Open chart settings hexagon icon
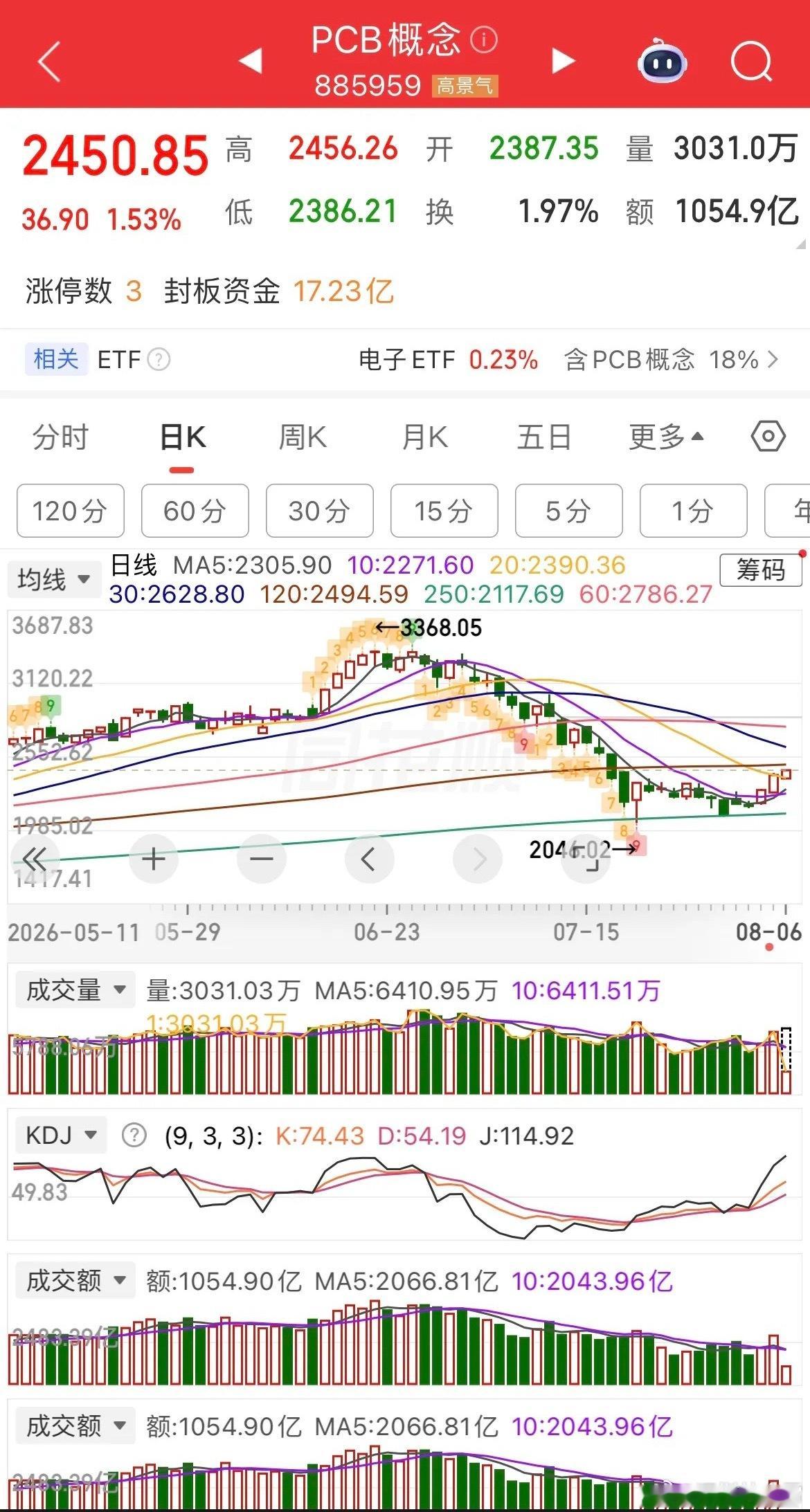The width and height of the screenshot is (810, 1512). tap(768, 437)
